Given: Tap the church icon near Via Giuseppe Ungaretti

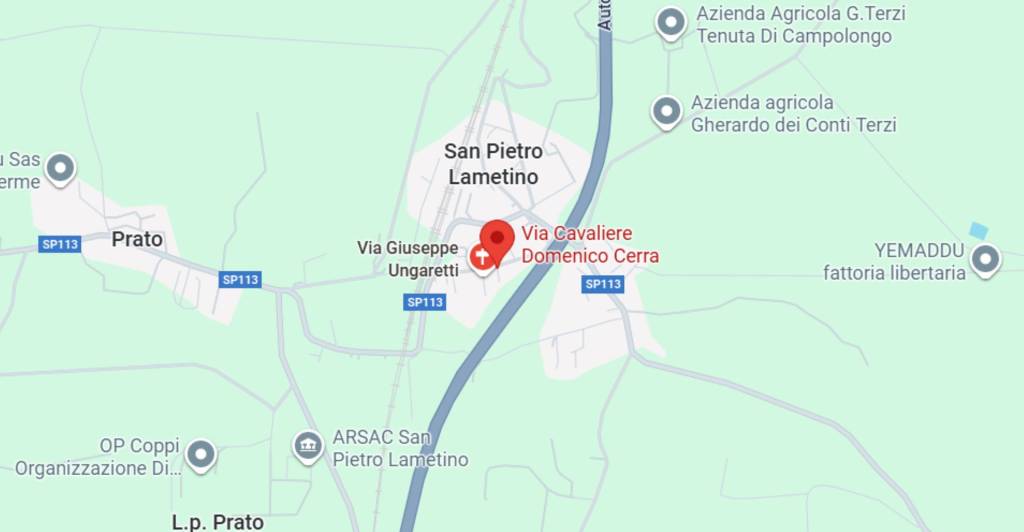Looking at the screenshot, I should [482, 260].
